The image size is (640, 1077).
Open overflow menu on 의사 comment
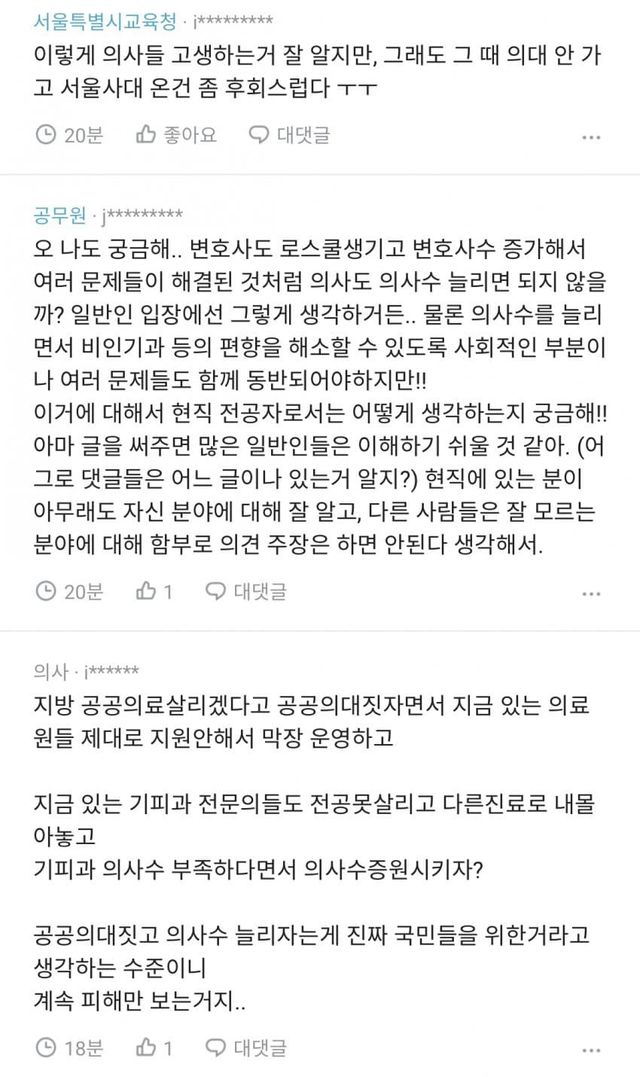click(x=614, y=669)
